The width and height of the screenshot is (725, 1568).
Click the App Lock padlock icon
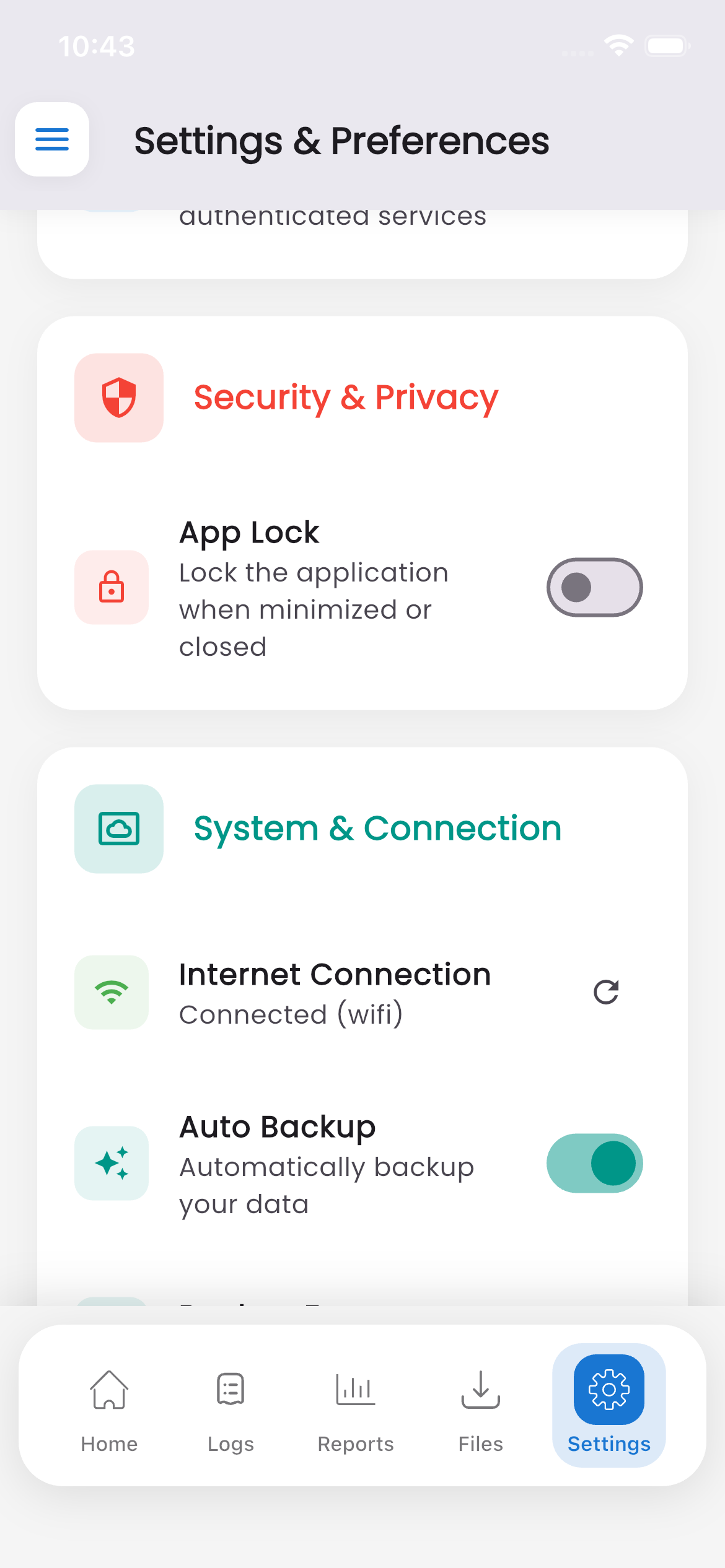tap(111, 587)
